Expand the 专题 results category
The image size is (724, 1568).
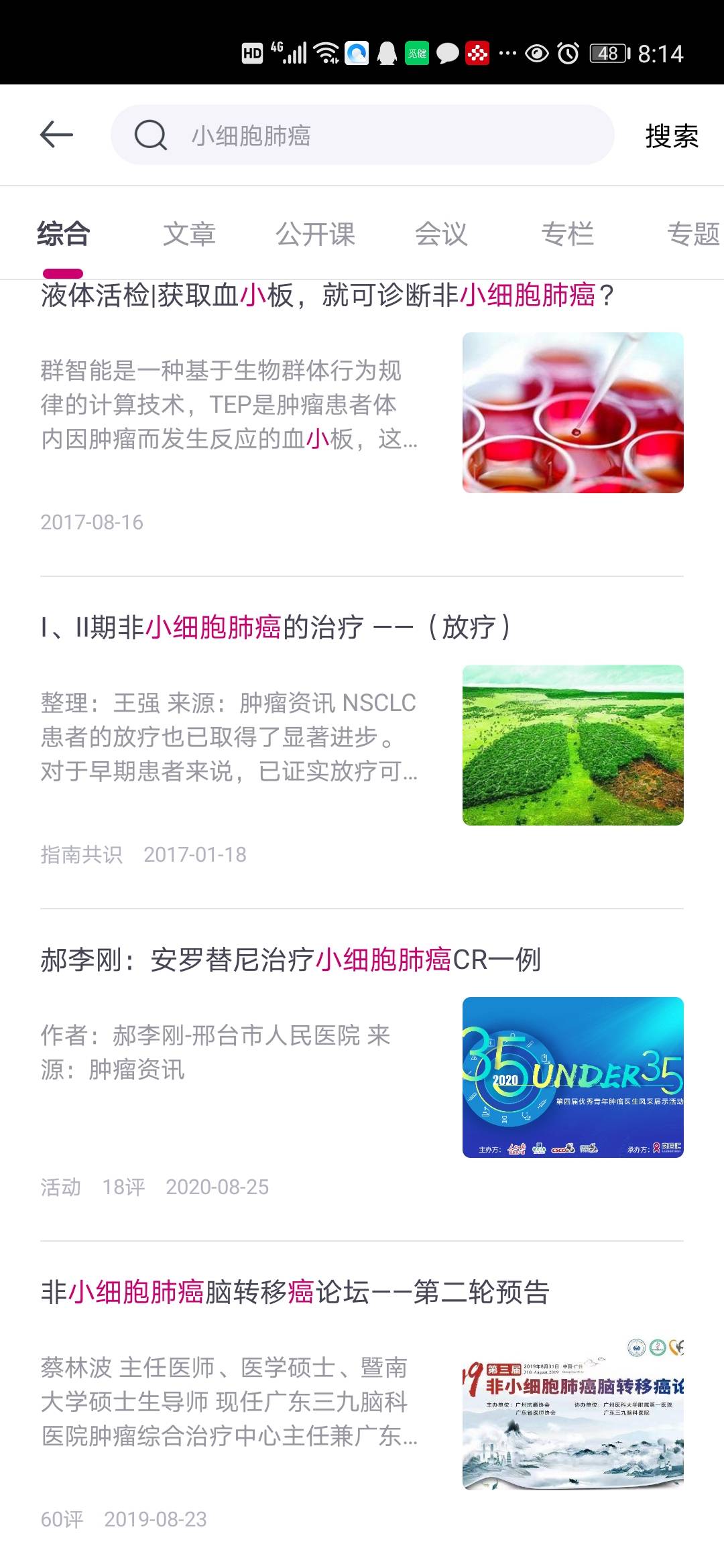point(694,234)
